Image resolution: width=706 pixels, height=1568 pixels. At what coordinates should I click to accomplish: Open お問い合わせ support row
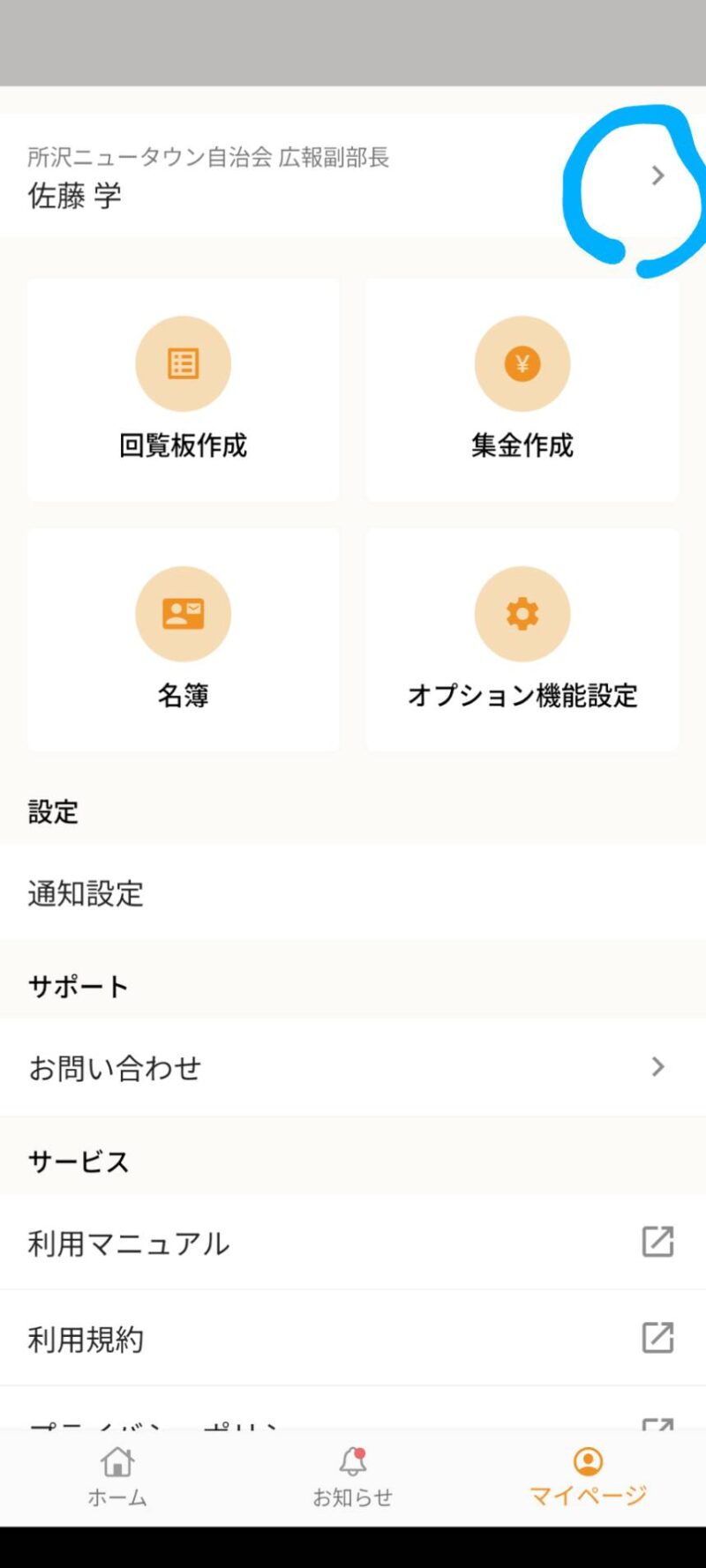353,1067
